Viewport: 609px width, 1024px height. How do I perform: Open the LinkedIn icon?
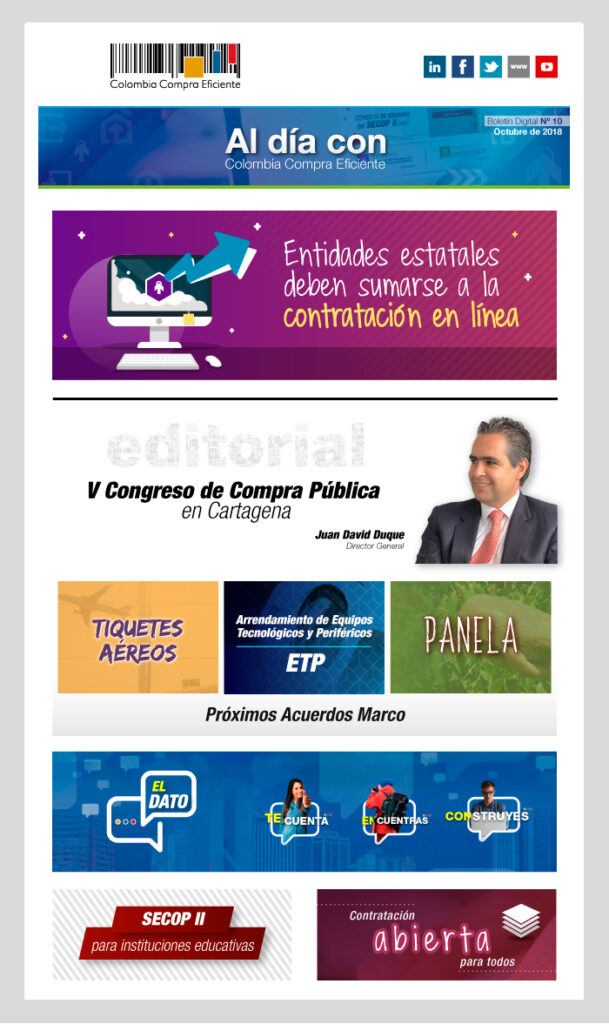pyautogui.click(x=435, y=67)
